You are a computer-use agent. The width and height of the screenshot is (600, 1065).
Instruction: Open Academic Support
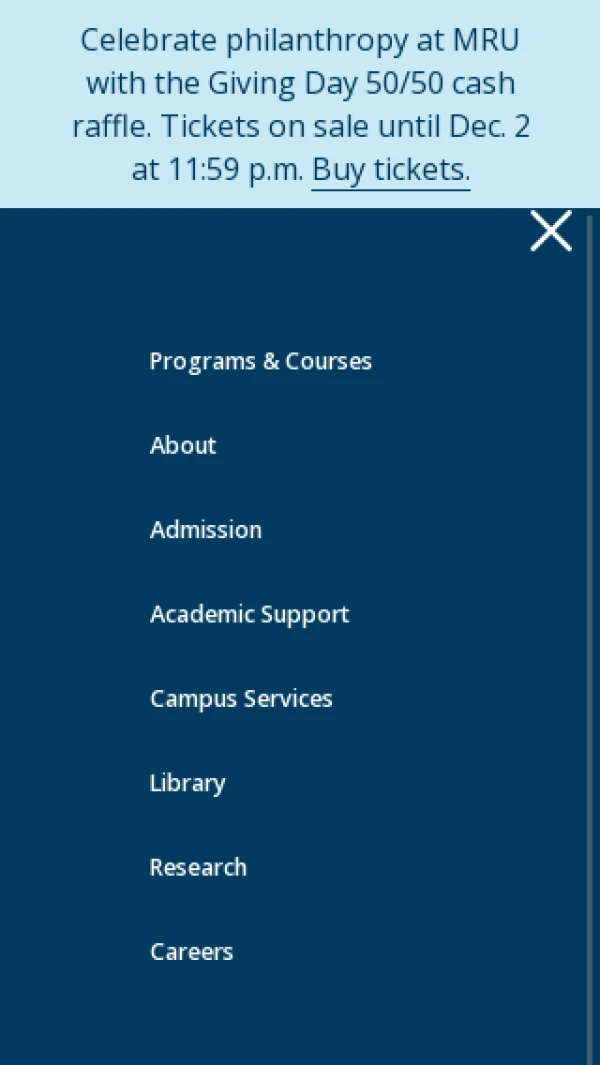coord(249,614)
